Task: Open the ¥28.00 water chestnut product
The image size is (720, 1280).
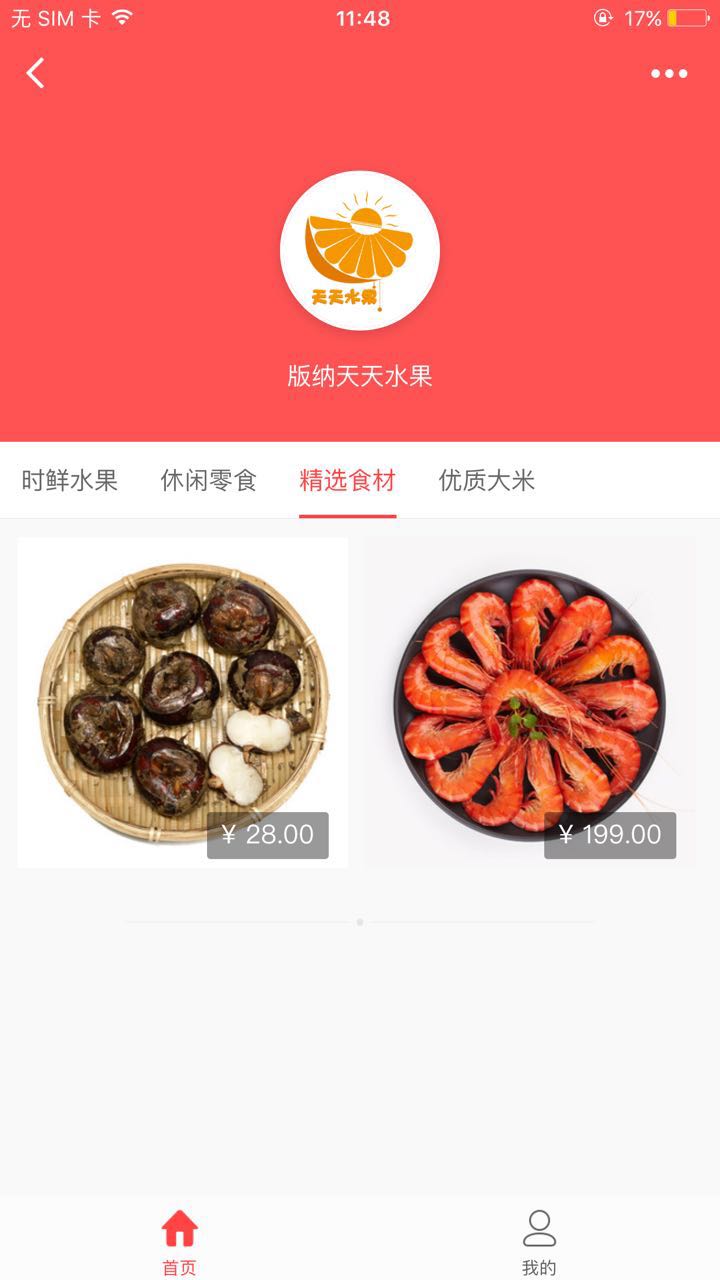Action: [x=183, y=702]
